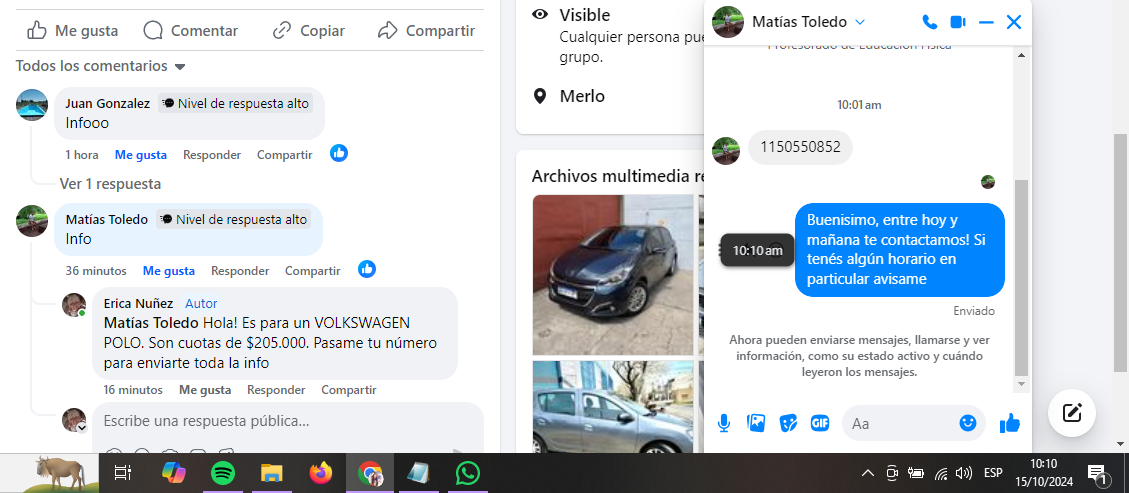This screenshot has height=493, width=1129.
Task: Record a voice clip with the microphone icon
Action: (x=724, y=424)
